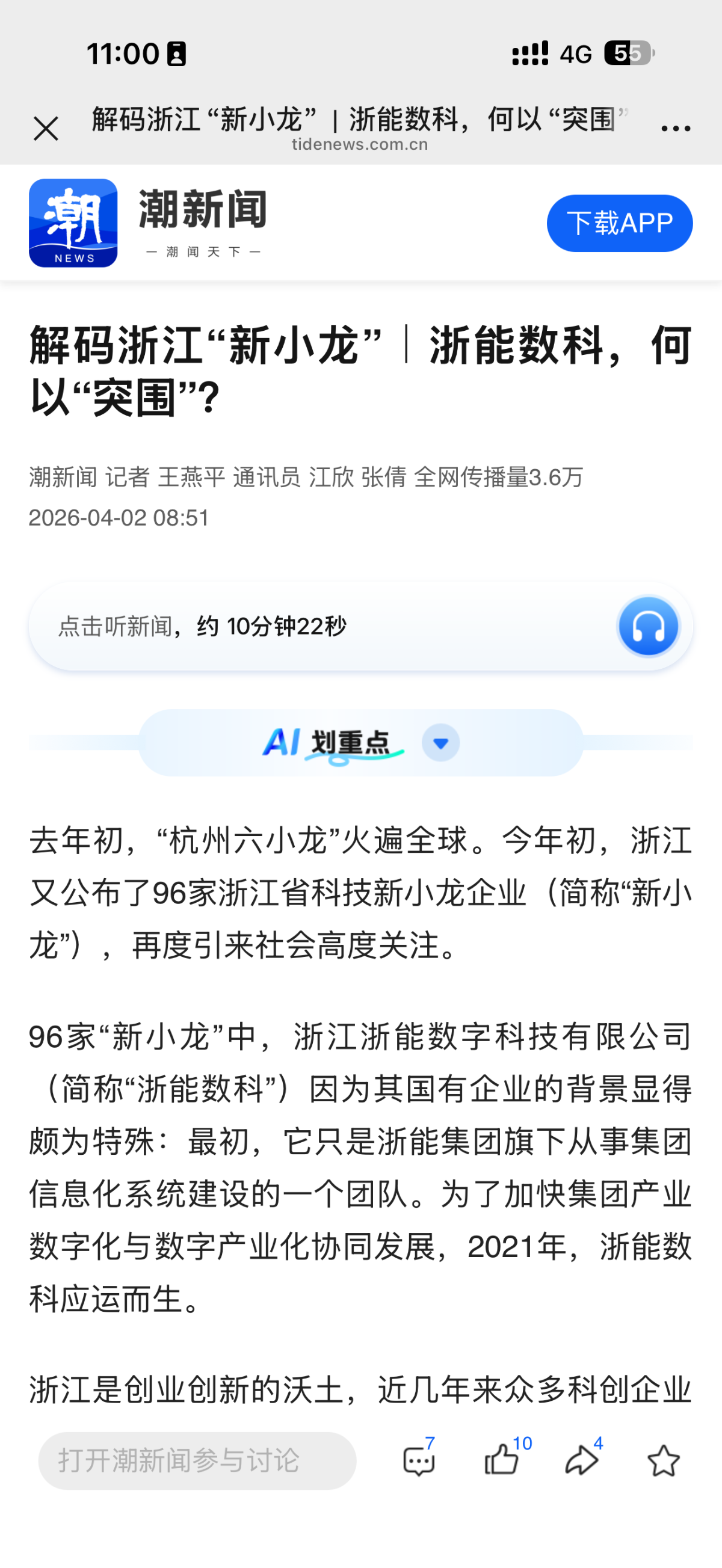Tap the 打开潮新闻参与讨论 comment field
The image size is (722, 1568).
pyautogui.click(x=197, y=1461)
